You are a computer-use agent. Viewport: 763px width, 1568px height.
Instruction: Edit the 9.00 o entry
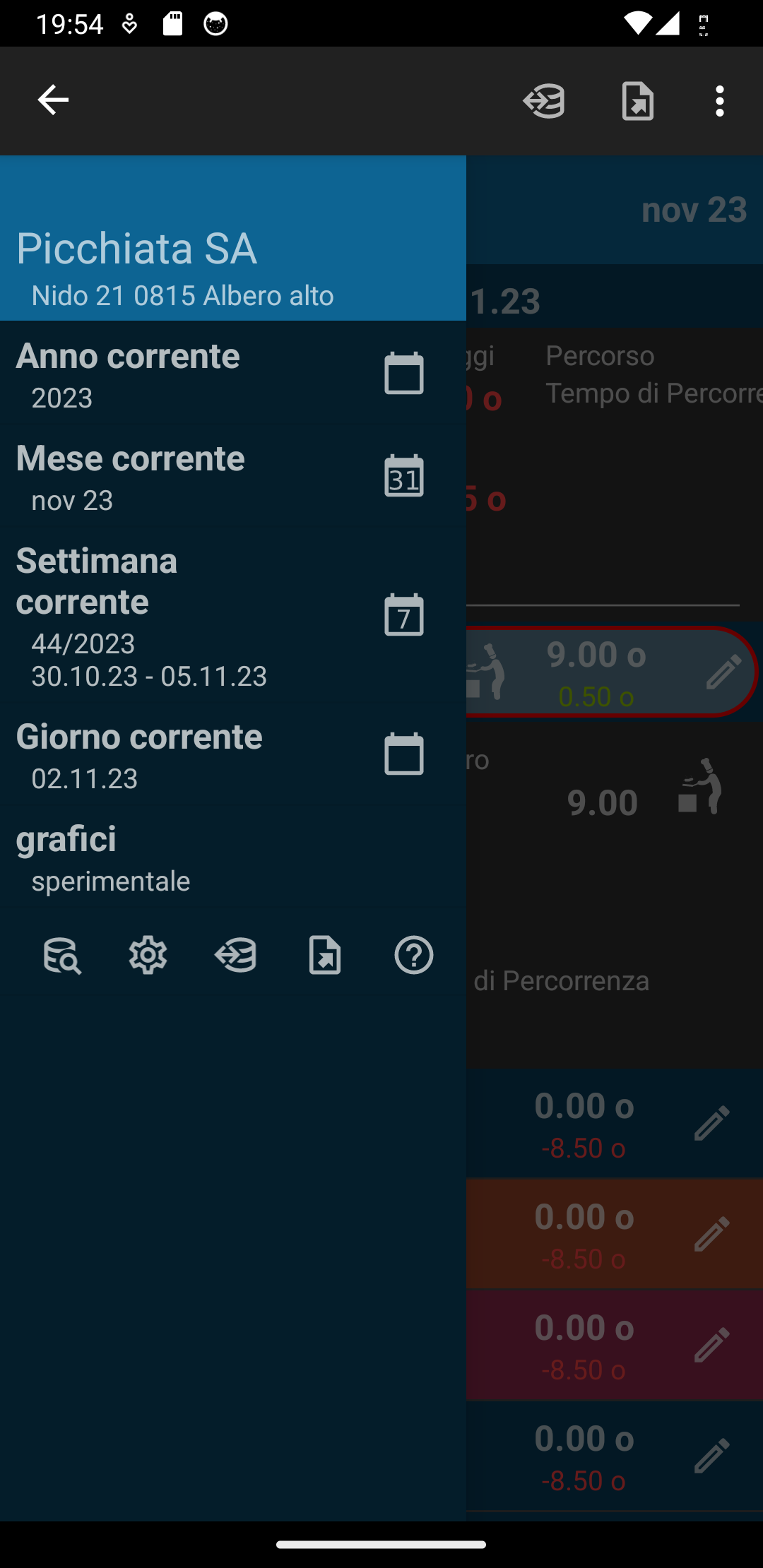coord(724,672)
